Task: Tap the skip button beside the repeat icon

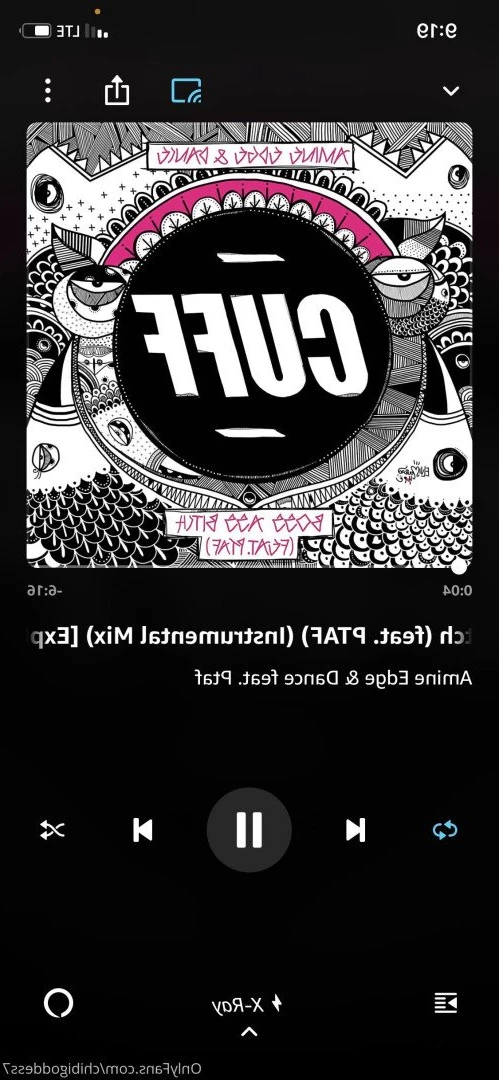Action: point(356,830)
